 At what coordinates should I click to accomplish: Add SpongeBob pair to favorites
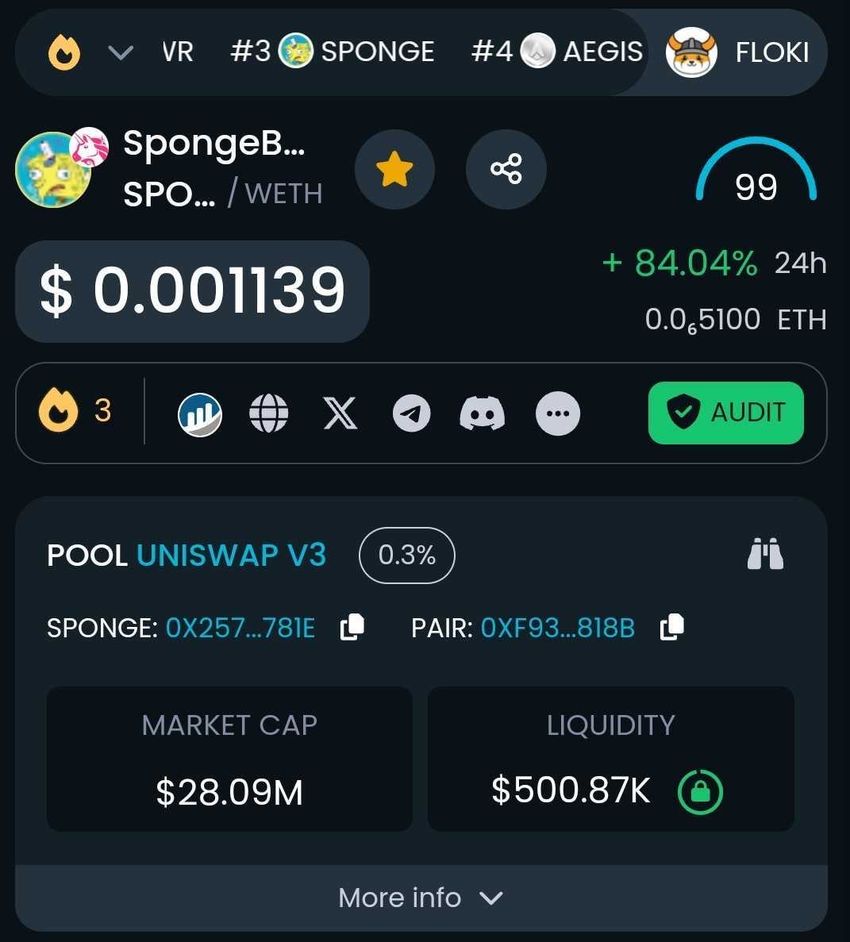(395, 171)
